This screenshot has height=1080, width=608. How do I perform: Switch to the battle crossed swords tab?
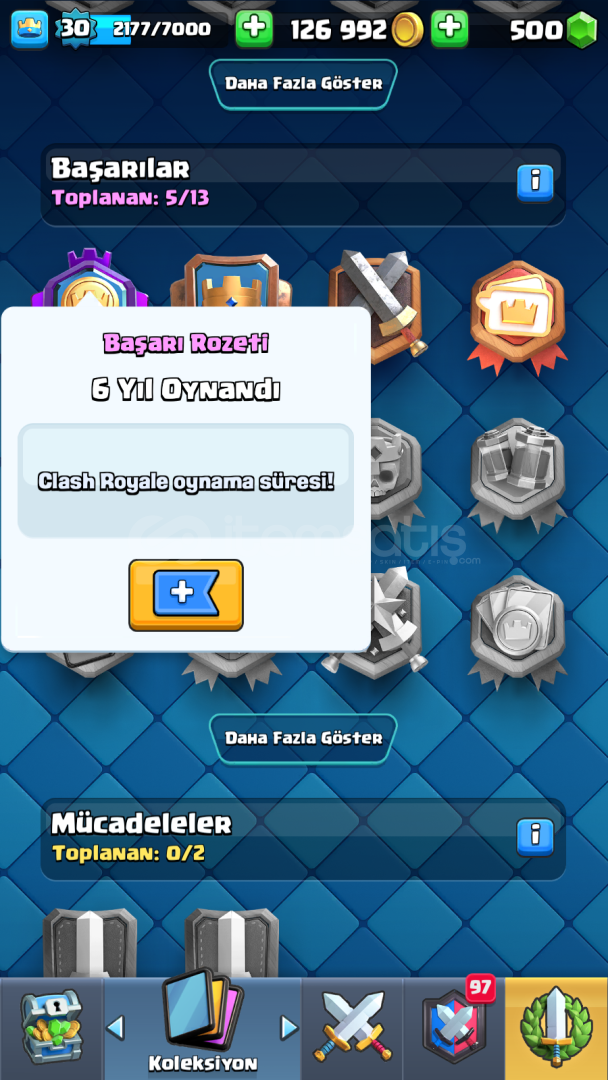click(353, 1029)
